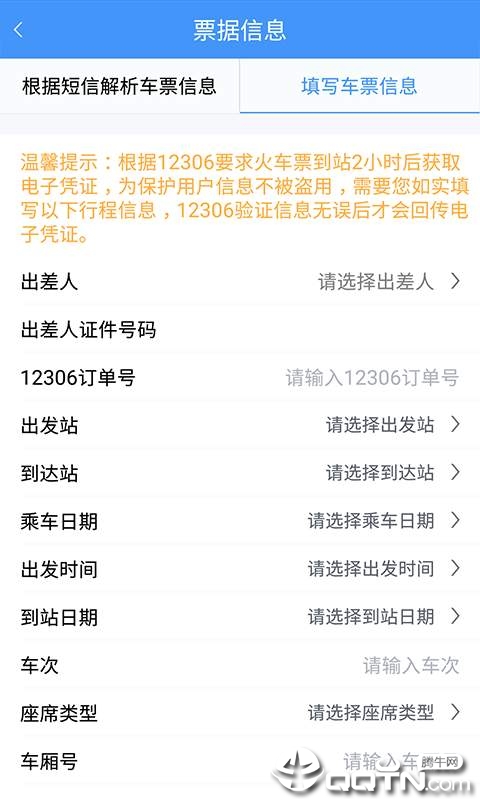480x800 pixels.
Task: Go back using the top-left arrow
Action: coord(19,30)
